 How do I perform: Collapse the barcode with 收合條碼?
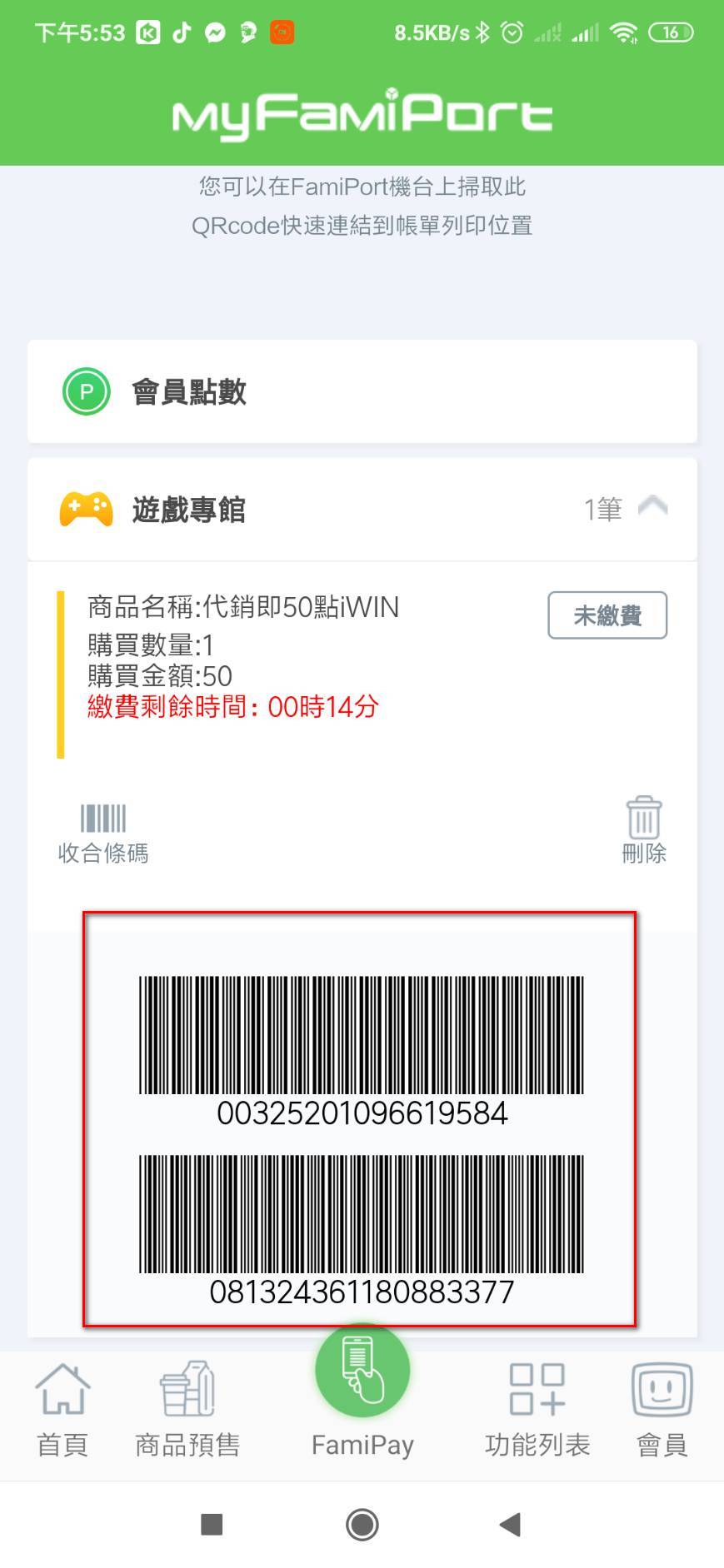[x=103, y=832]
